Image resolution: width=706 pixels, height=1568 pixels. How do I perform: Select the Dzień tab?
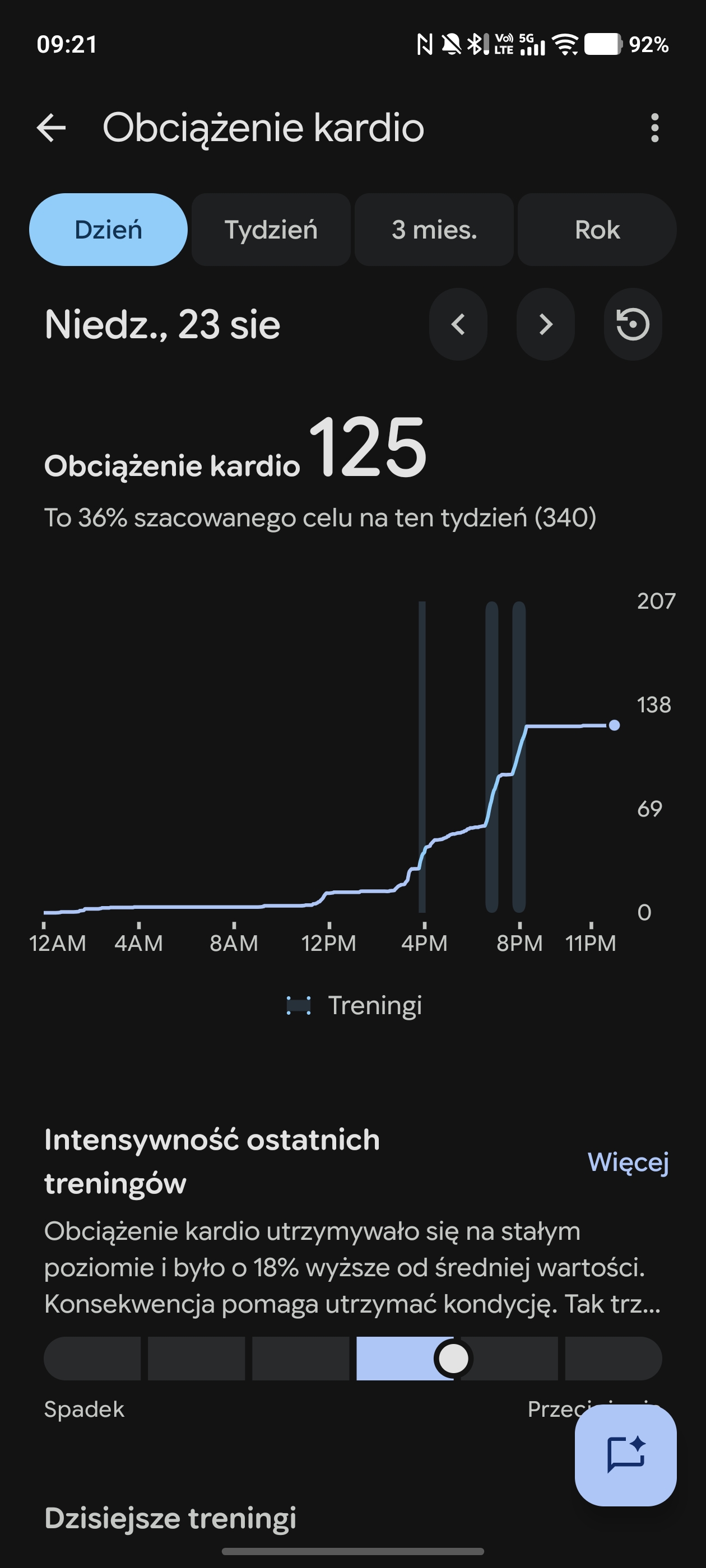point(109,230)
